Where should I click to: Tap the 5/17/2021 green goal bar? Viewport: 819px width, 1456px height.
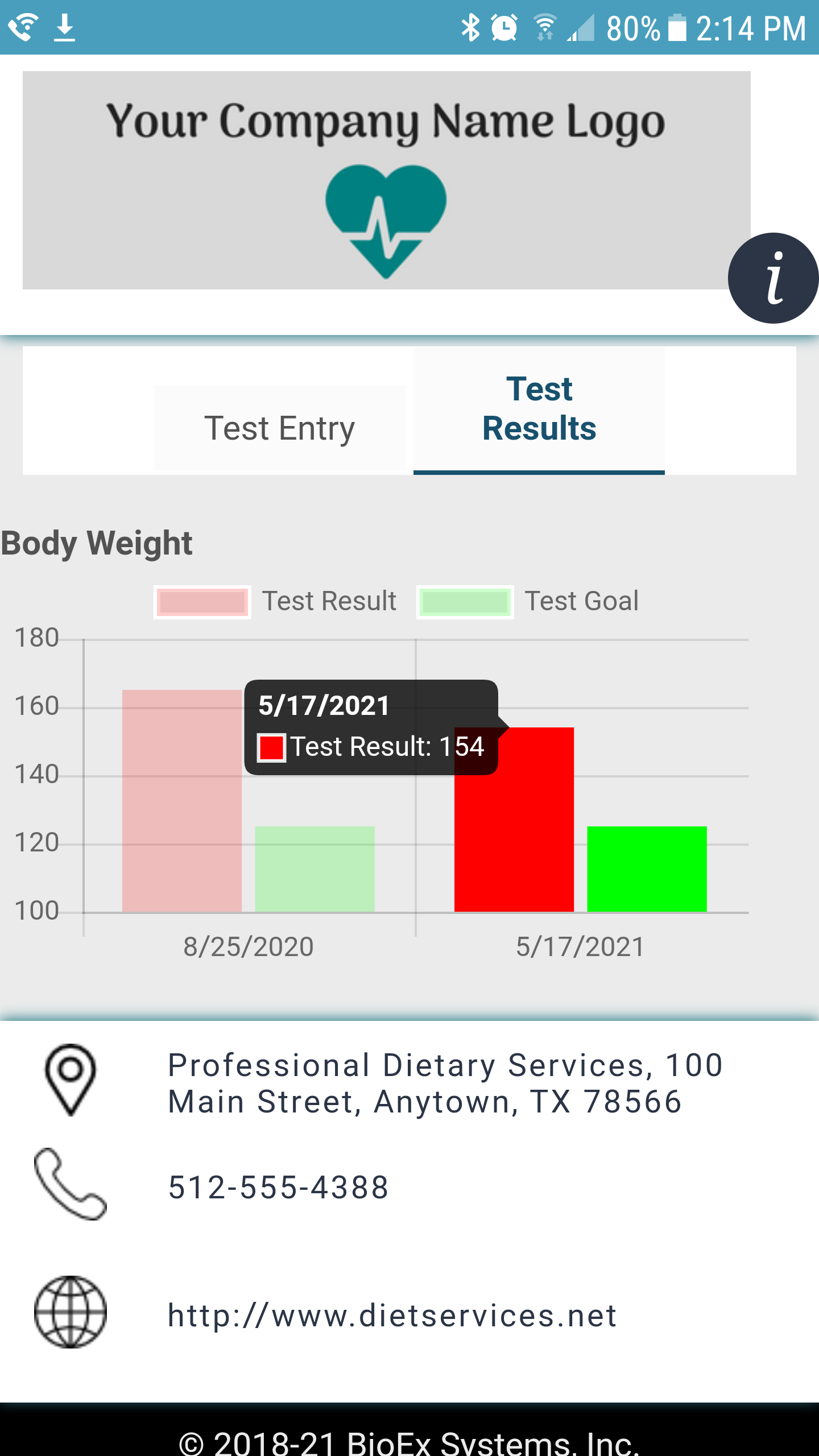pyautogui.click(x=647, y=869)
